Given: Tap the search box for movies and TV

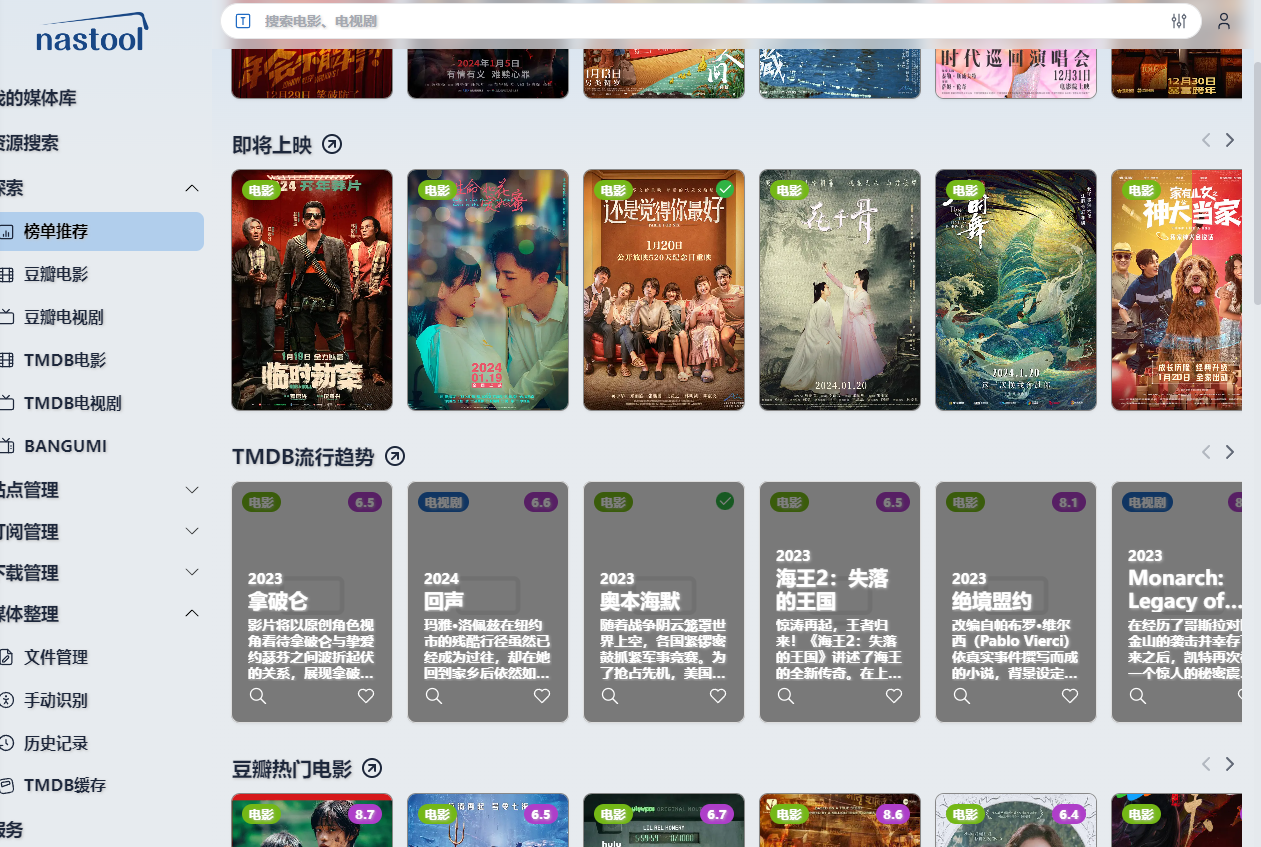Looking at the screenshot, I should click(x=700, y=21).
